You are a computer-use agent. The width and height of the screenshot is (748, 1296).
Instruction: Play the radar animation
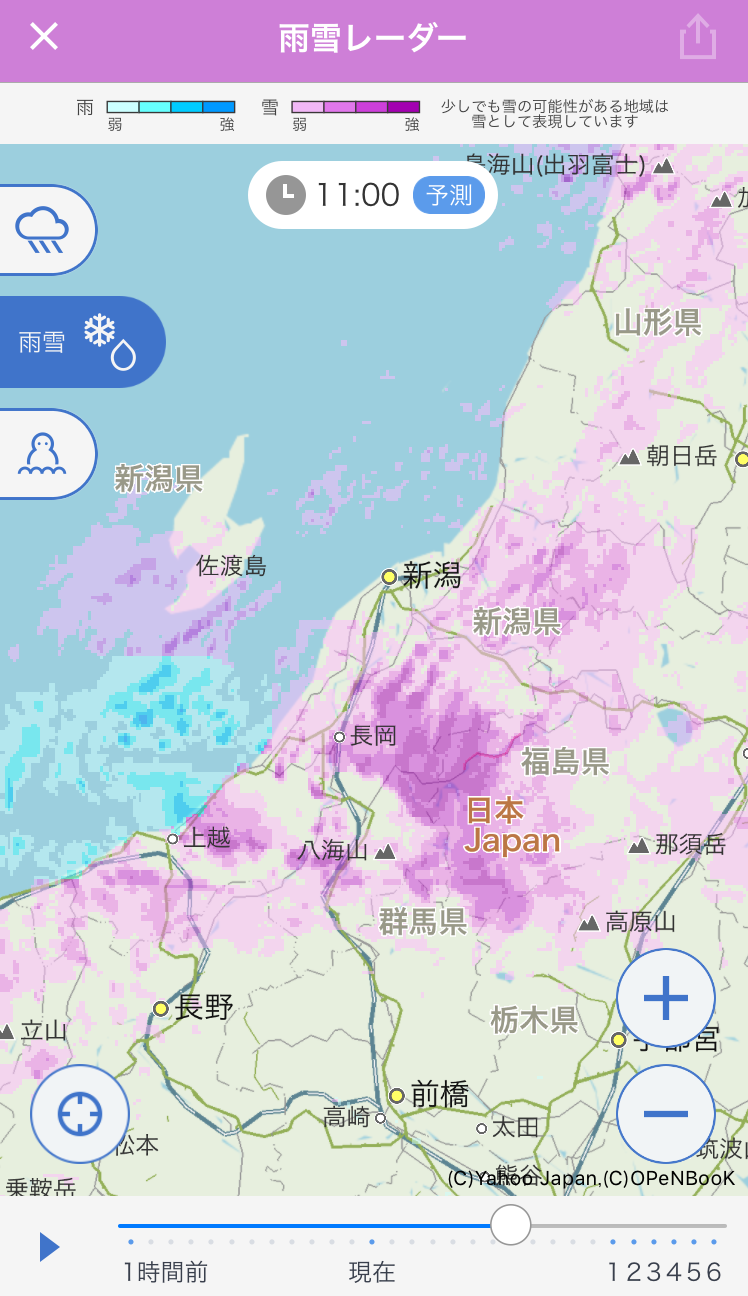click(49, 1247)
